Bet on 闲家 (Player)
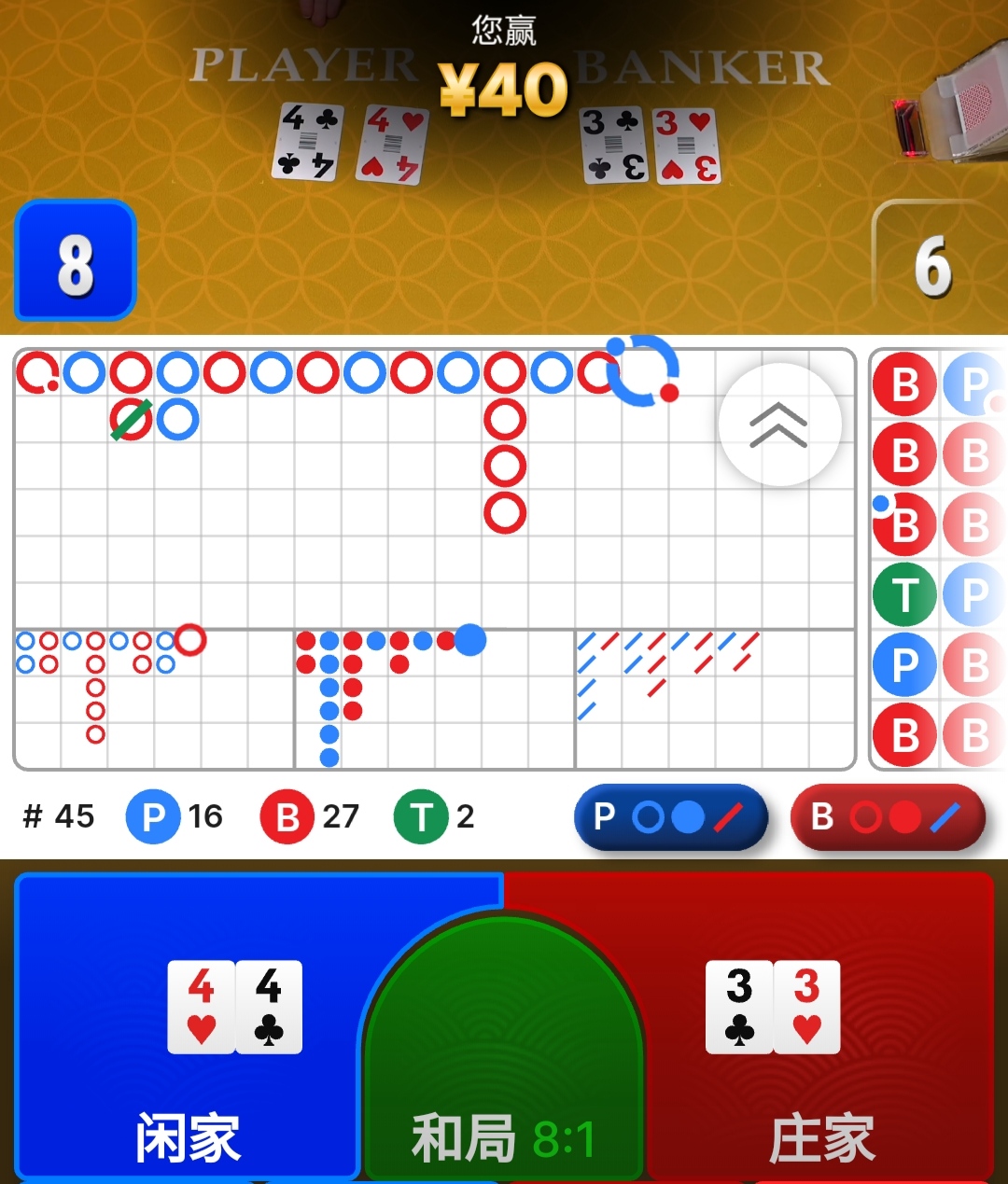The image size is (1008, 1184). click(x=187, y=1026)
